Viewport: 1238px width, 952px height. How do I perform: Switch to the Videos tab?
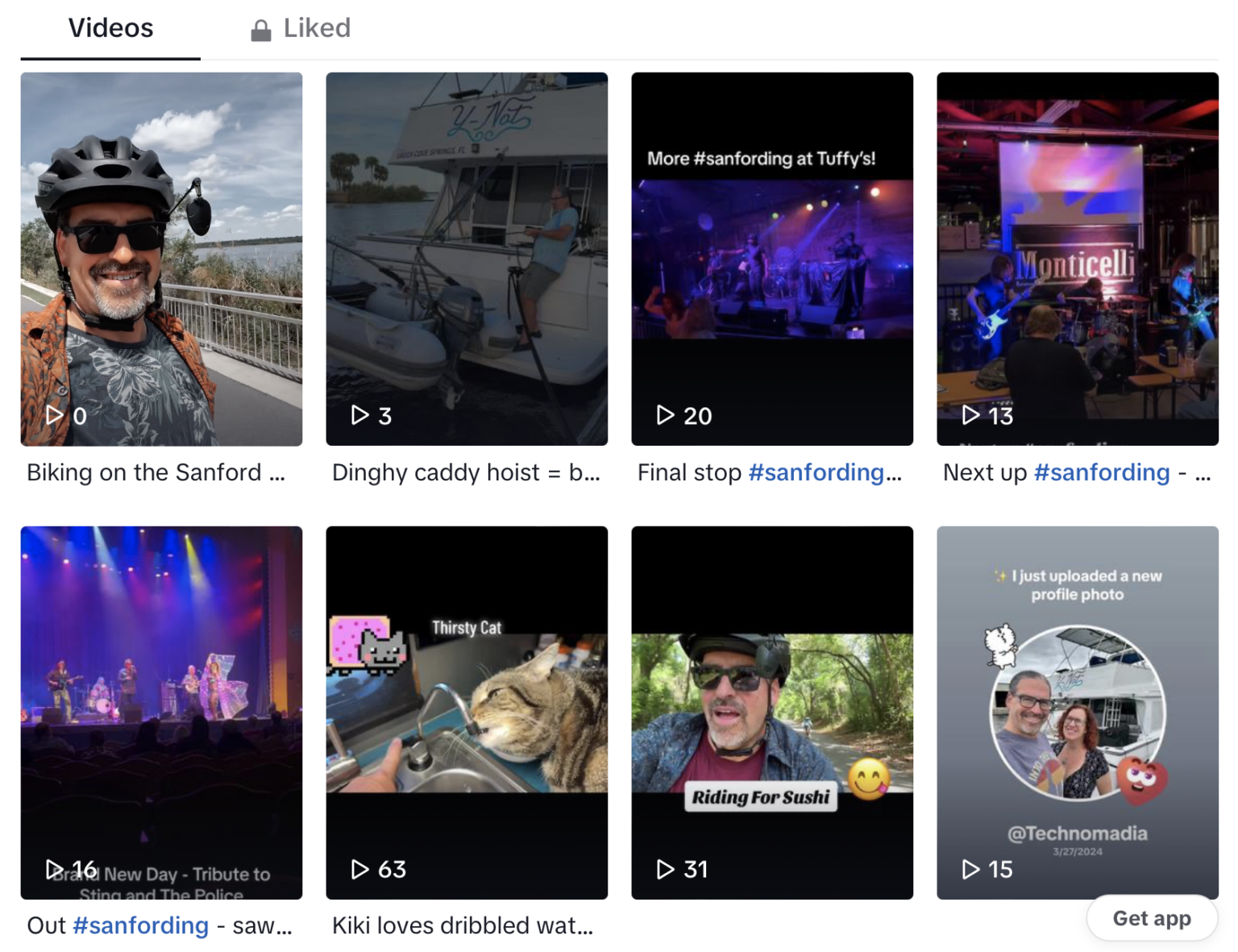click(x=110, y=29)
